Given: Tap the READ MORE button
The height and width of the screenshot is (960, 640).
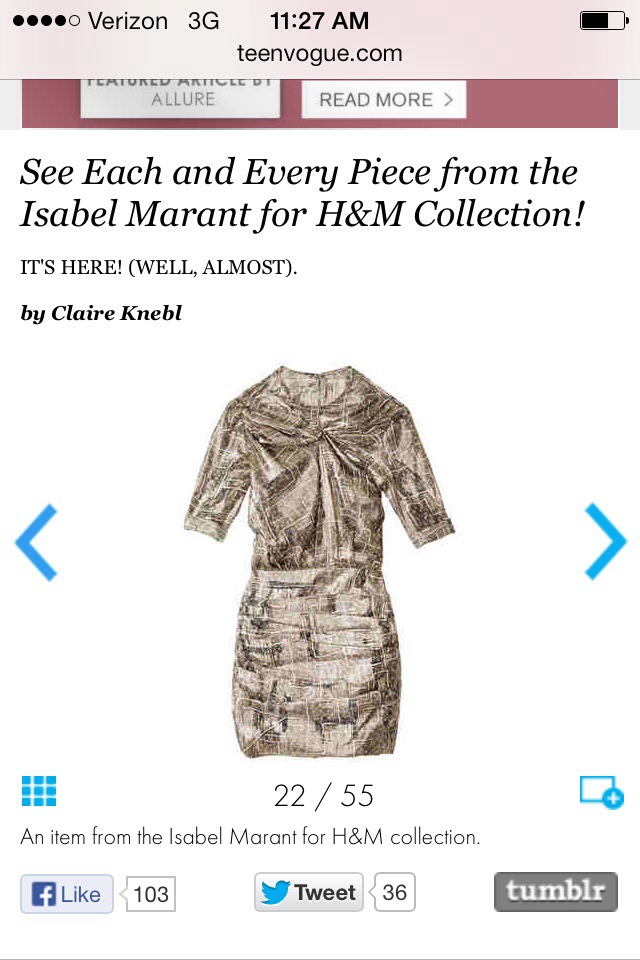Looking at the screenshot, I should click(384, 100).
